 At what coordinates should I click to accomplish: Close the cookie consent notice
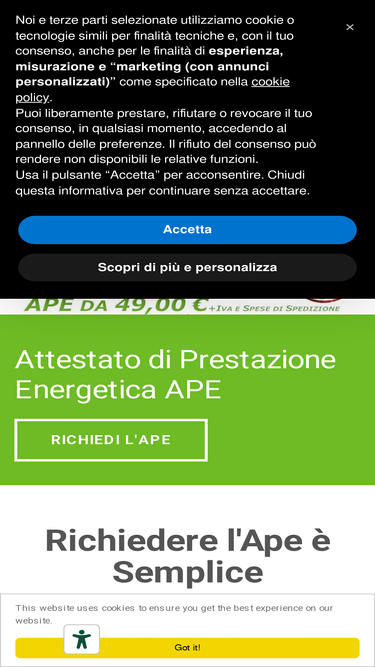coord(349,28)
